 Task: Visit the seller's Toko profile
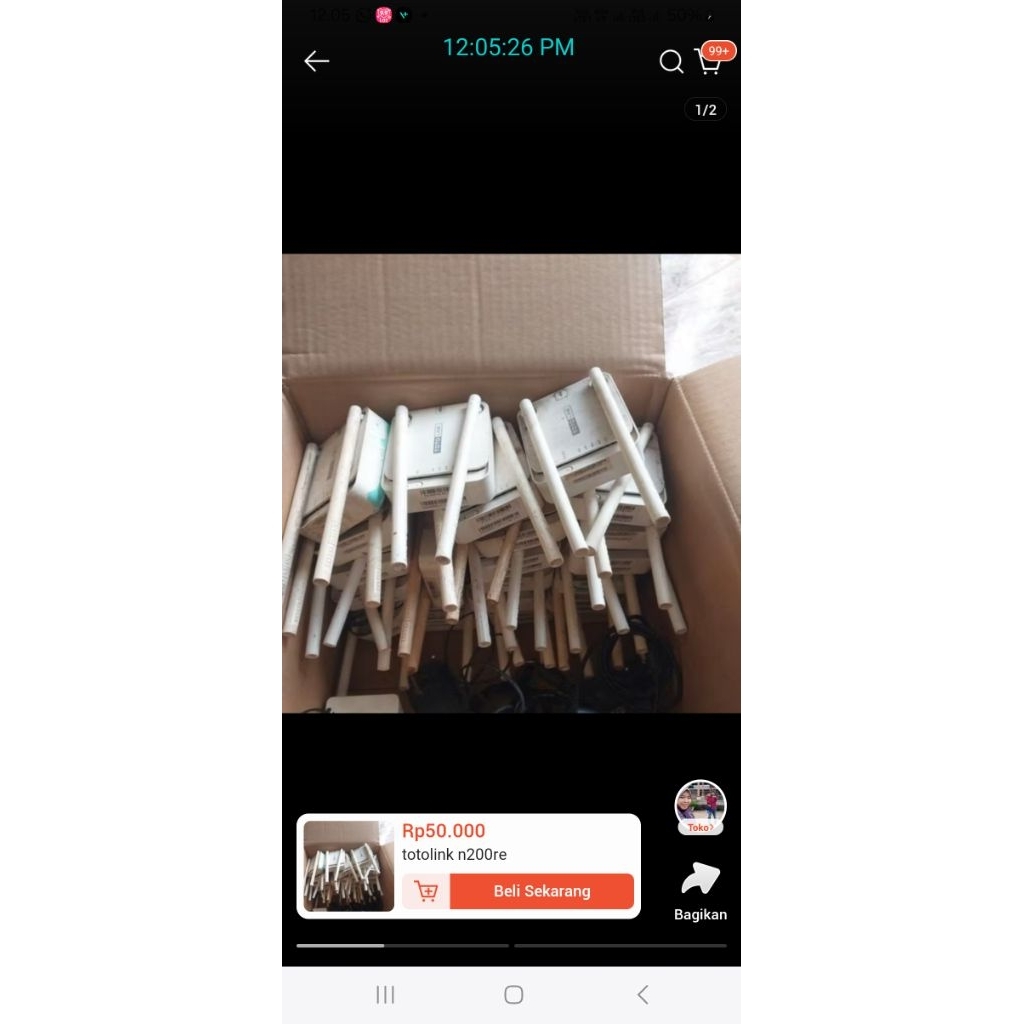[700, 807]
